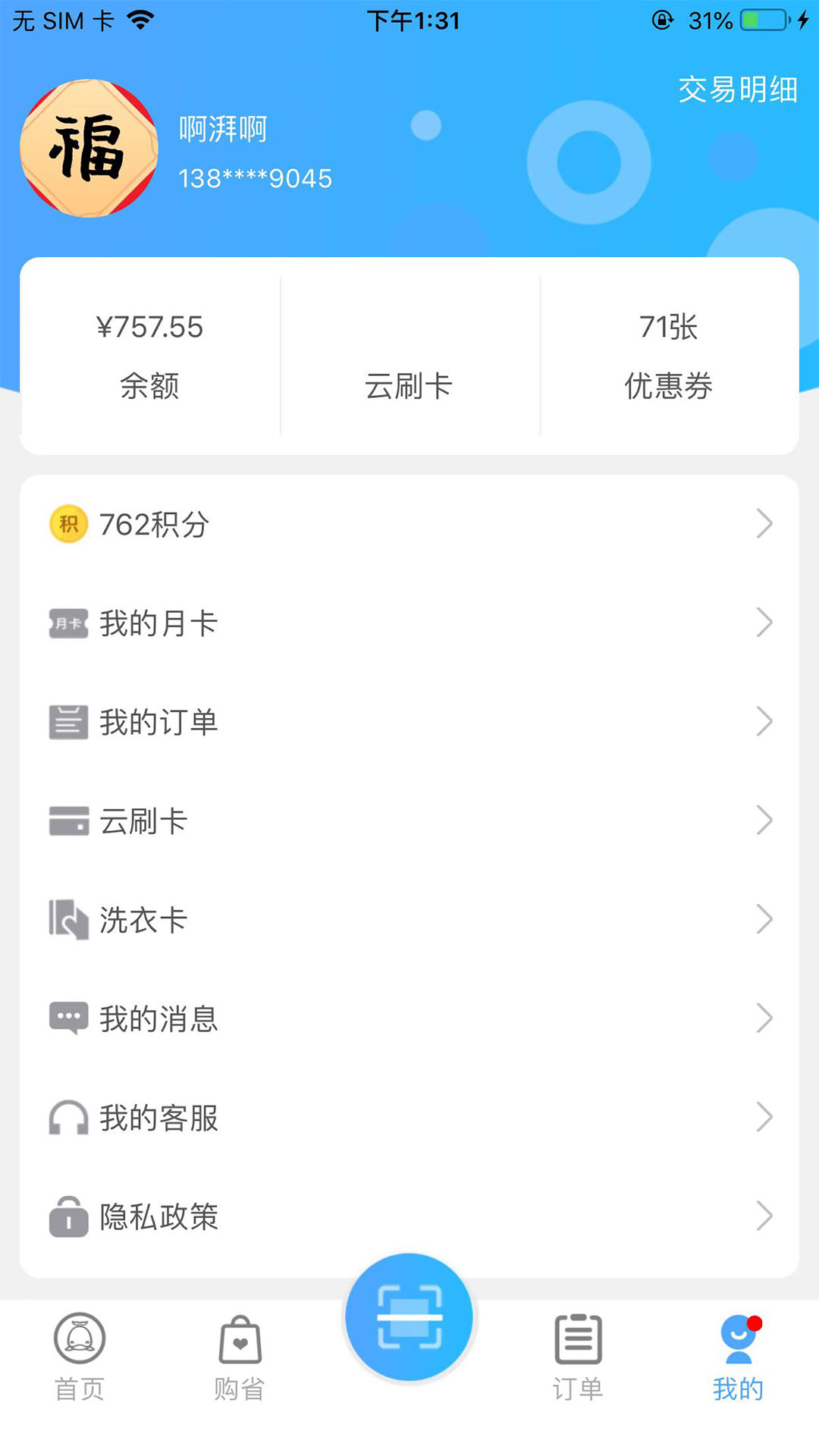
Task: Expand the chevron next to 762积分
Action: [x=765, y=523]
